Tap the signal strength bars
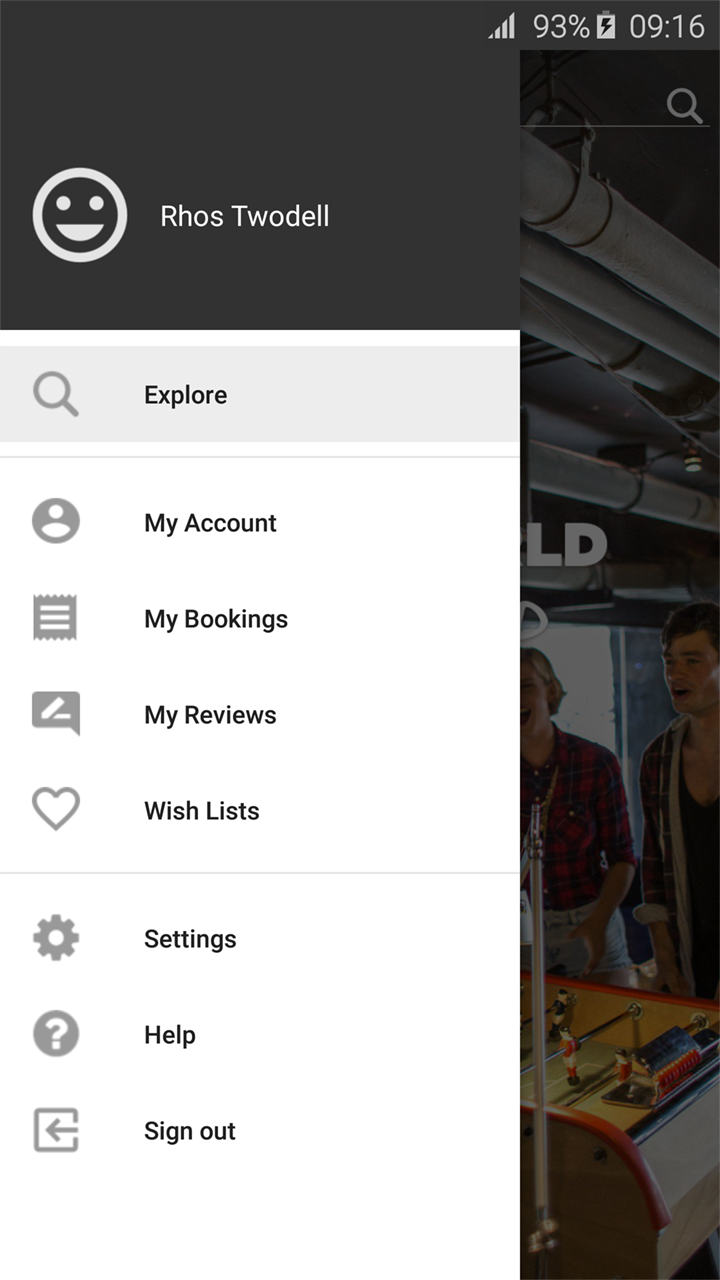This screenshot has height=1280, width=720. click(x=502, y=27)
